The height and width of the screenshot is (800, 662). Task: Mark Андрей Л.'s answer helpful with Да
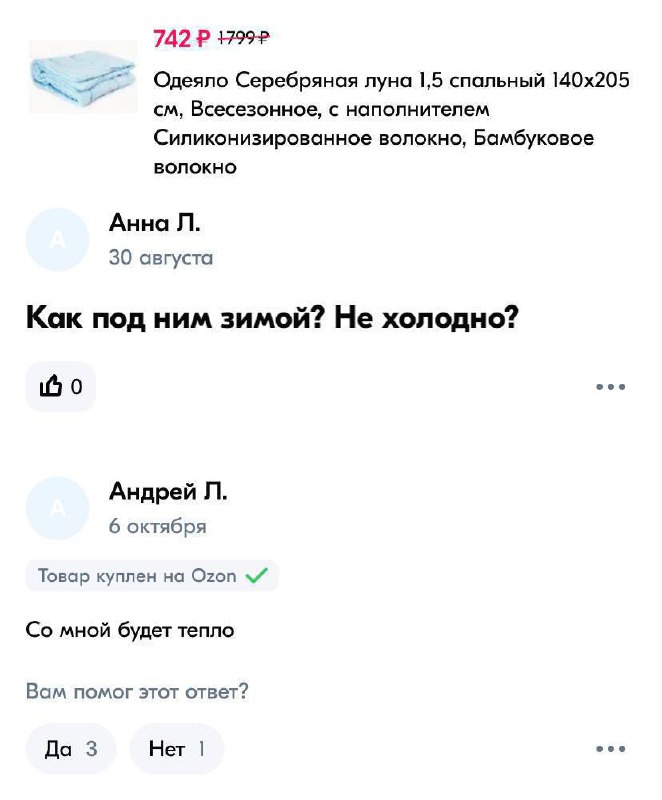(71, 749)
